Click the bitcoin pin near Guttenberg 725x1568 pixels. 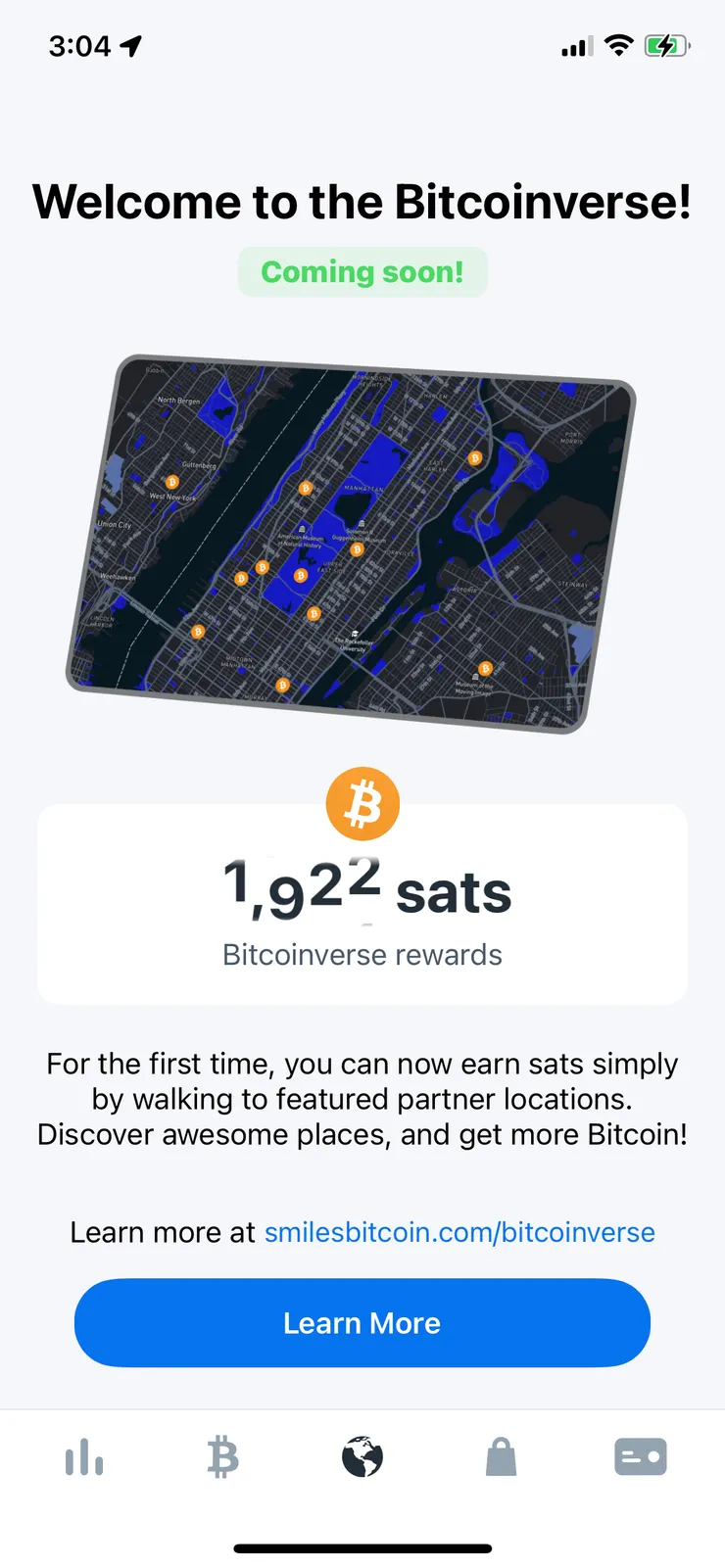pos(173,482)
